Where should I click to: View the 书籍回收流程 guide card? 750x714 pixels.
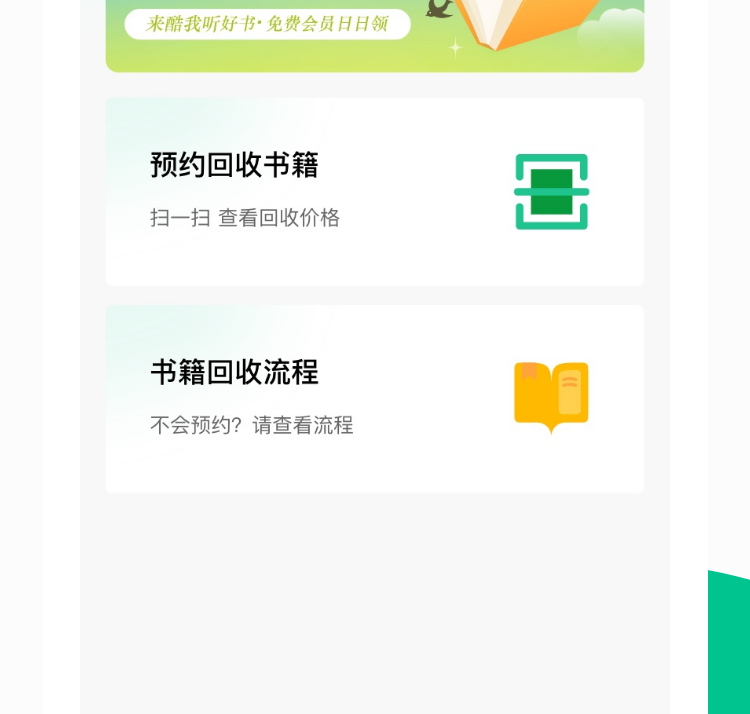(x=374, y=398)
